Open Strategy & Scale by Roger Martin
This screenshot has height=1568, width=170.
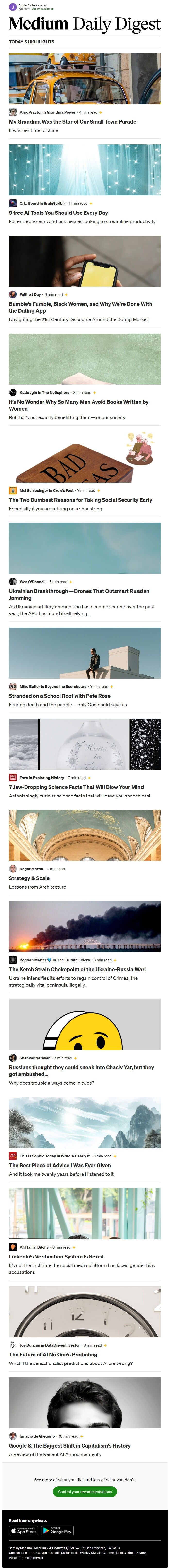[x=29, y=878]
